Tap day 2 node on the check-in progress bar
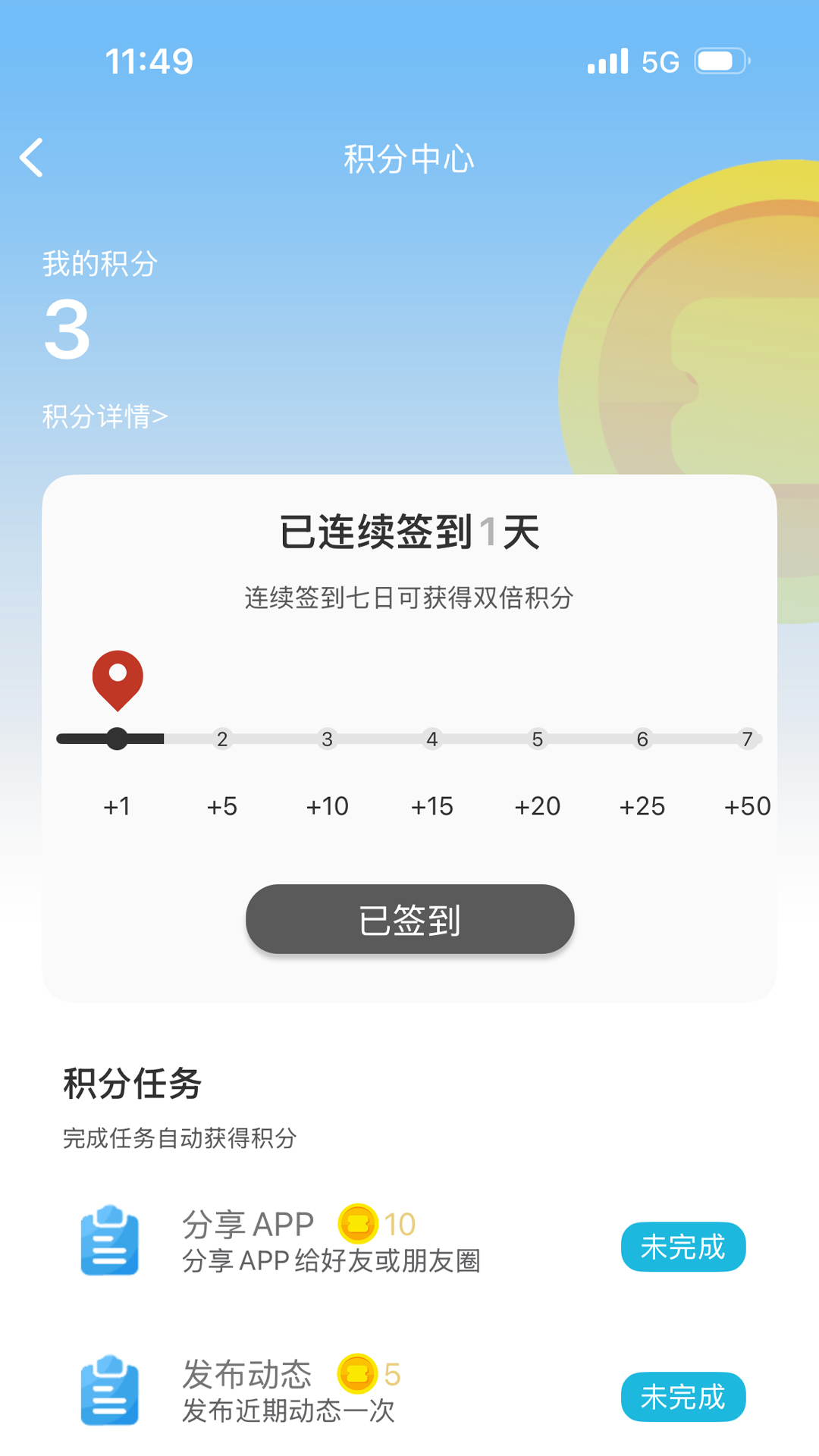Screen dimensions: 819x1456 pyautogui.click(x=221, y=739)
